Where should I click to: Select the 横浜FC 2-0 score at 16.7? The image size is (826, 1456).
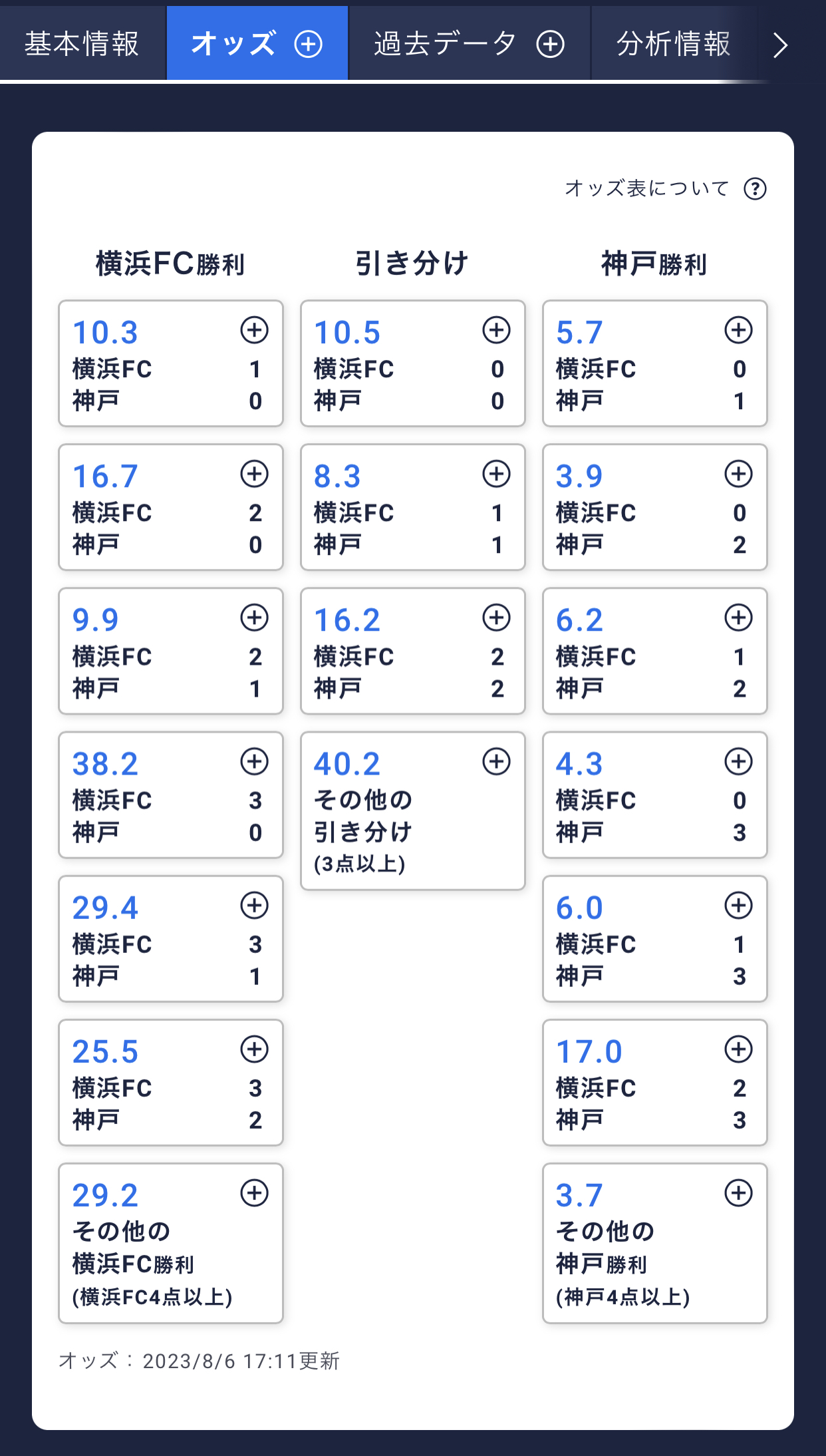[171, 507]
